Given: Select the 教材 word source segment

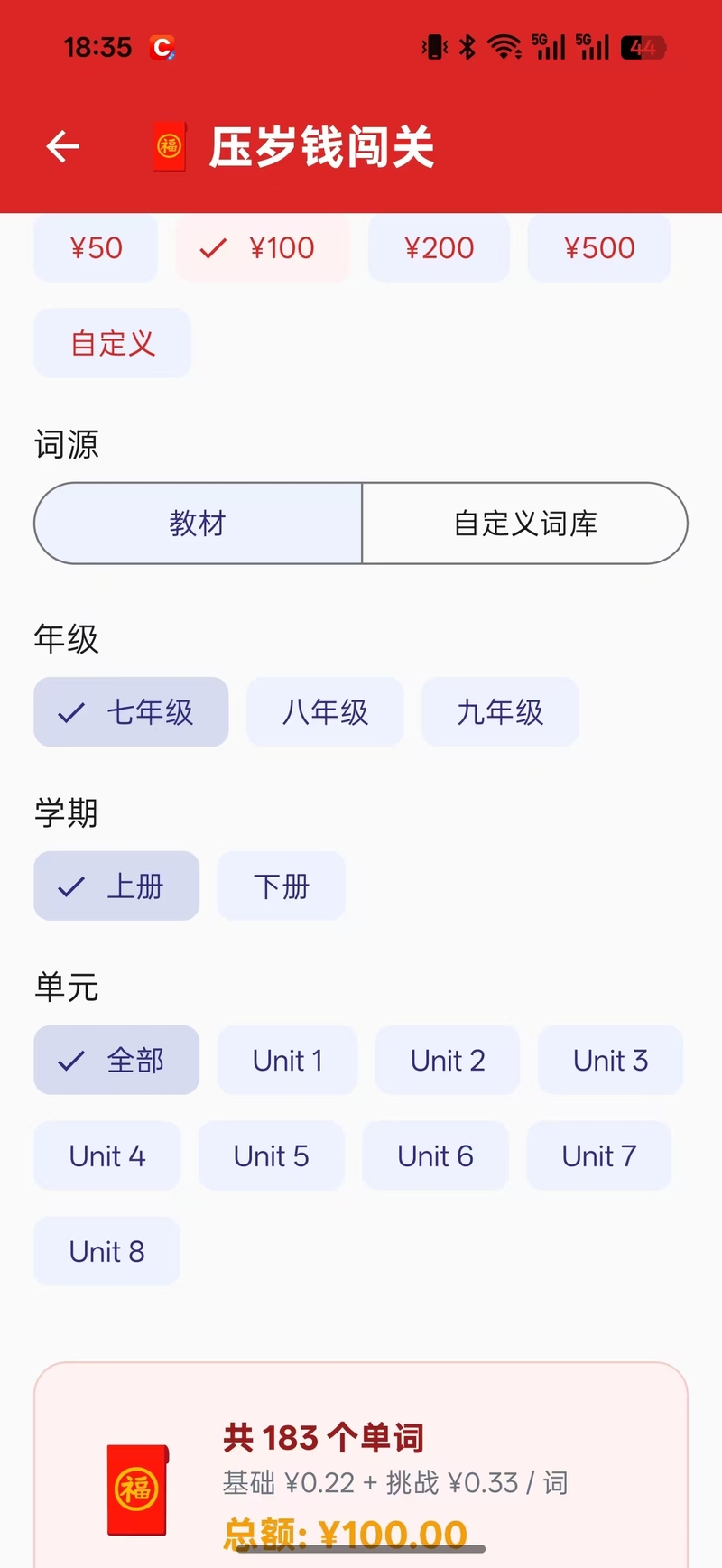Looking at the screenshot, I should 198,524.
